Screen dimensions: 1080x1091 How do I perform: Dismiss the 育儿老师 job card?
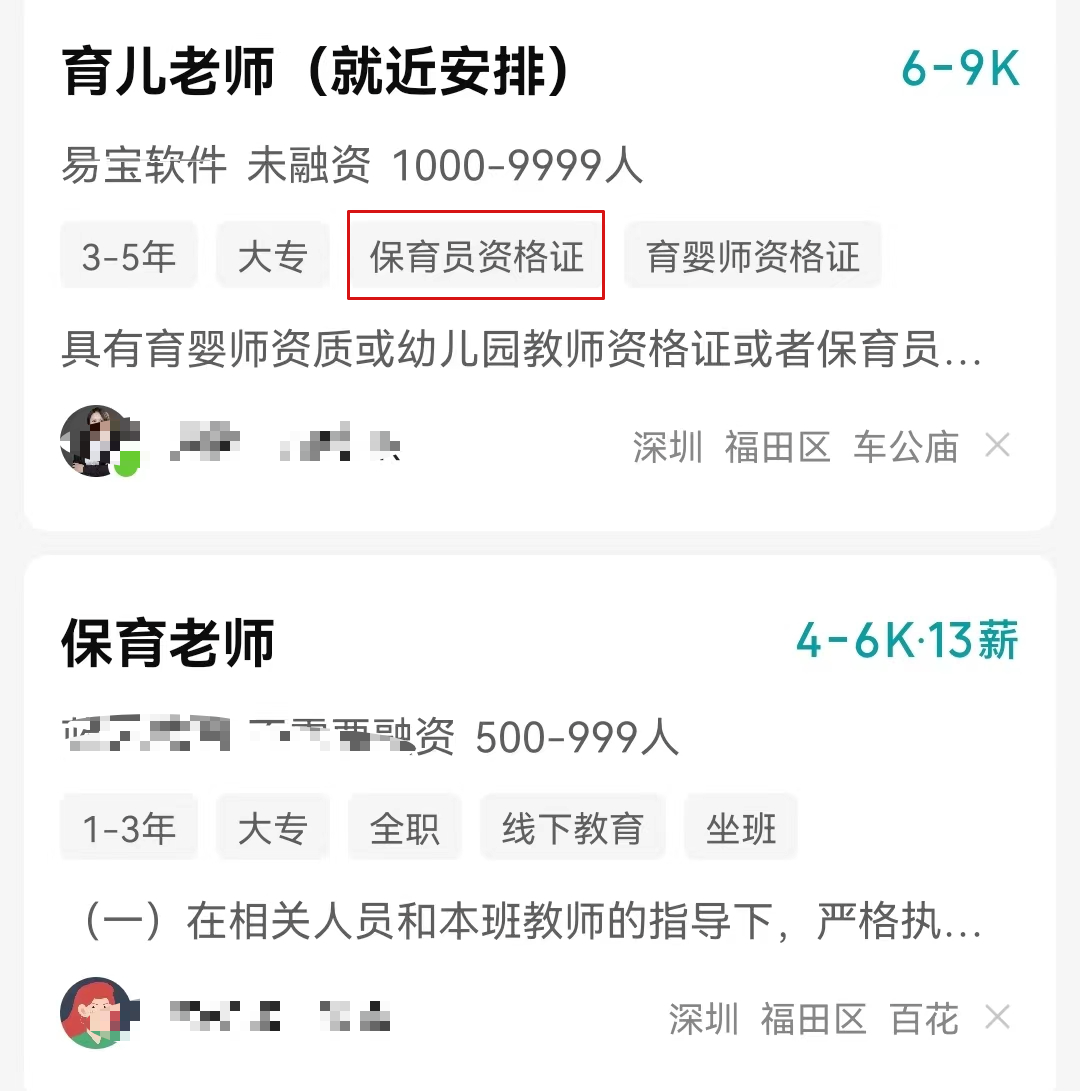click(x=997, y=446)
